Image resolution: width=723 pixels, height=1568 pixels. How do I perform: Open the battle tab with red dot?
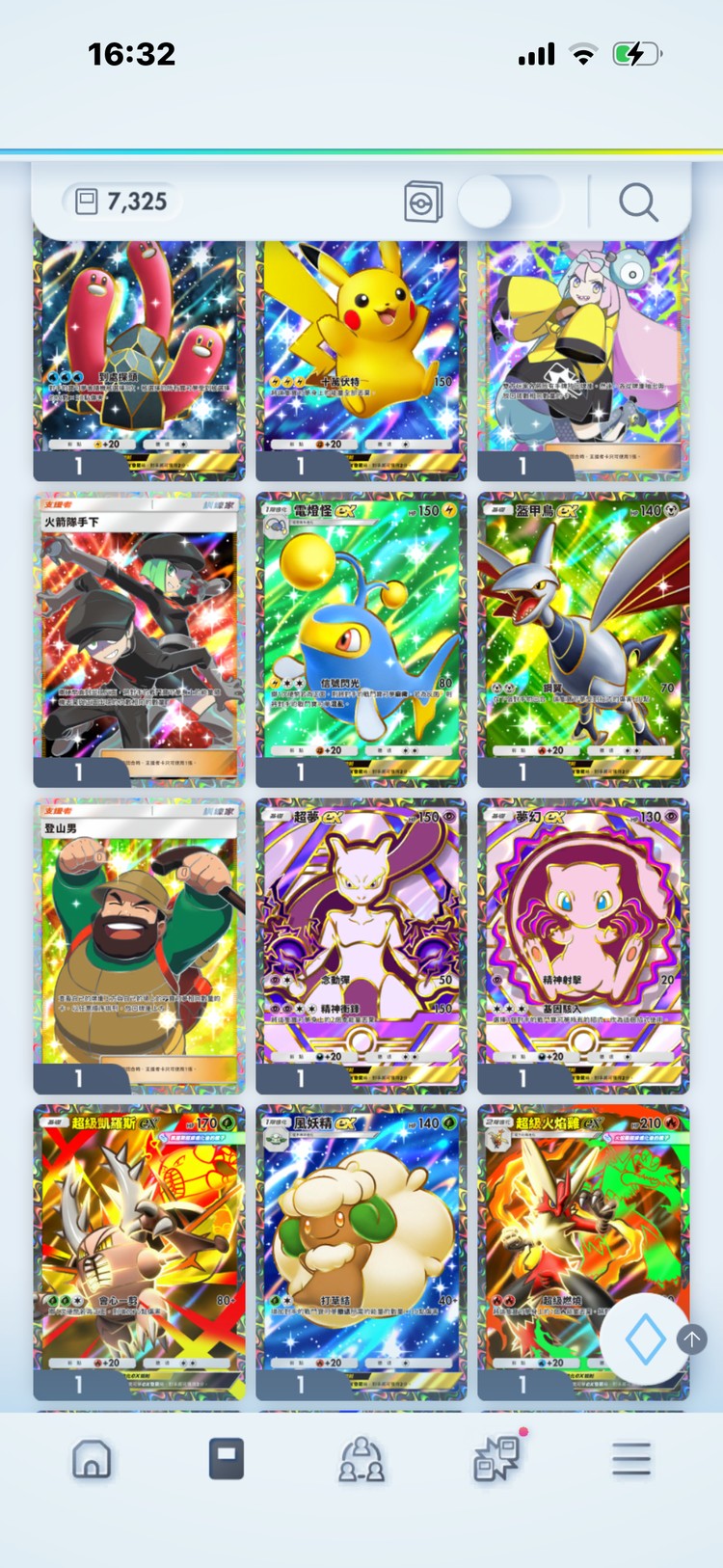coord(497,1459)
